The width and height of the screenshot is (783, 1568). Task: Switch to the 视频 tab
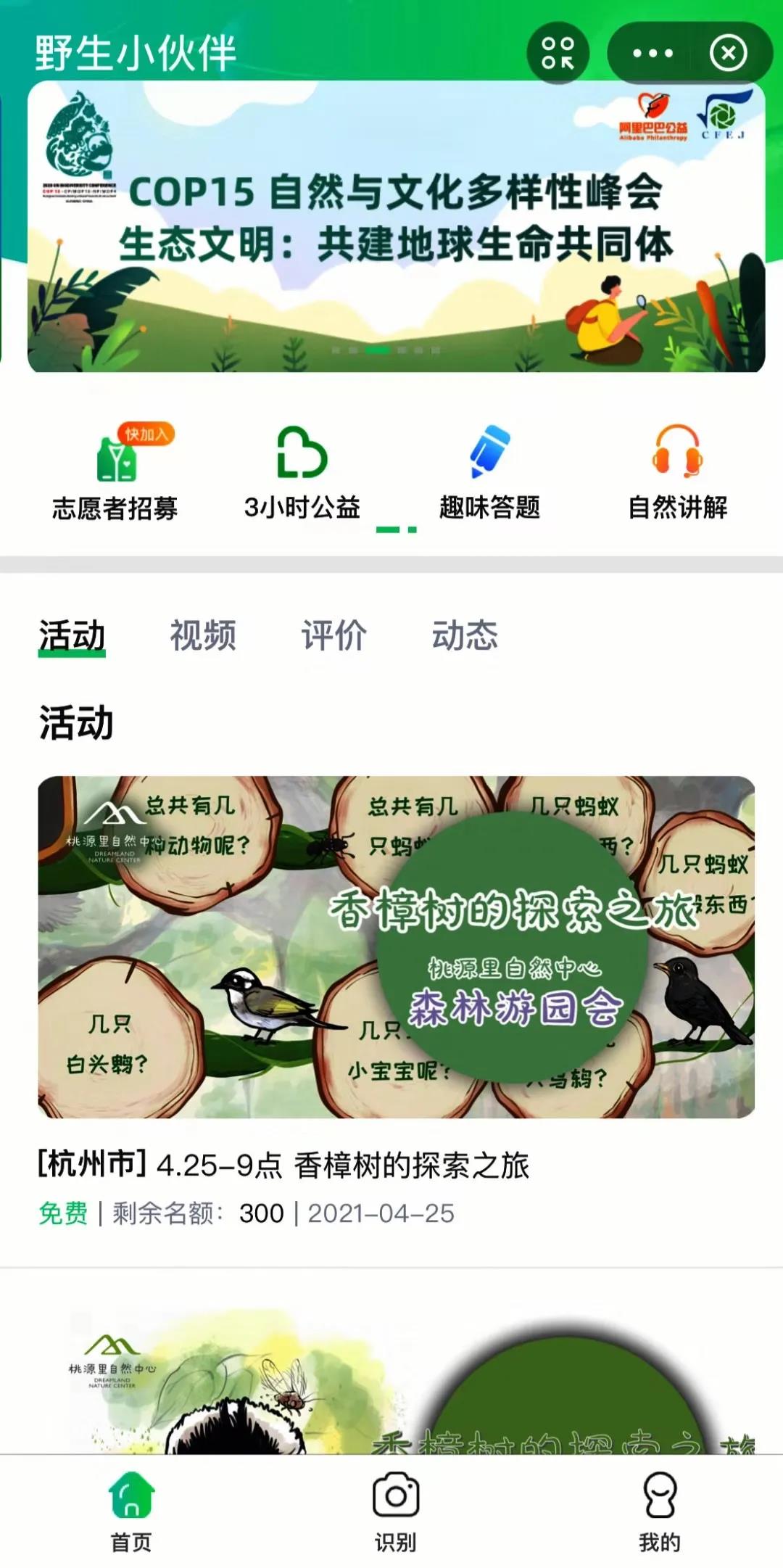coord(203,635)
